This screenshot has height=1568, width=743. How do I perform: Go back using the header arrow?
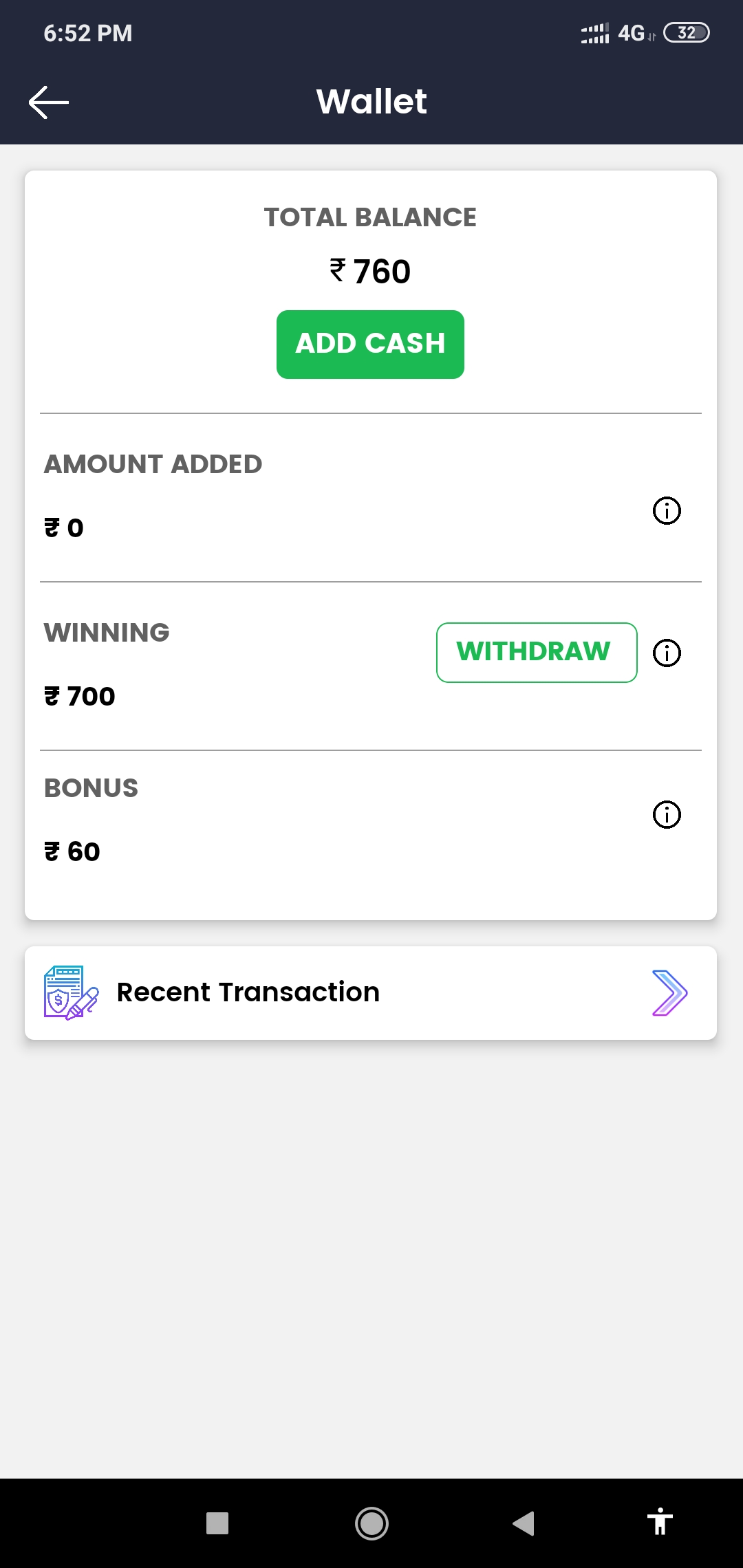click(49, 102)
